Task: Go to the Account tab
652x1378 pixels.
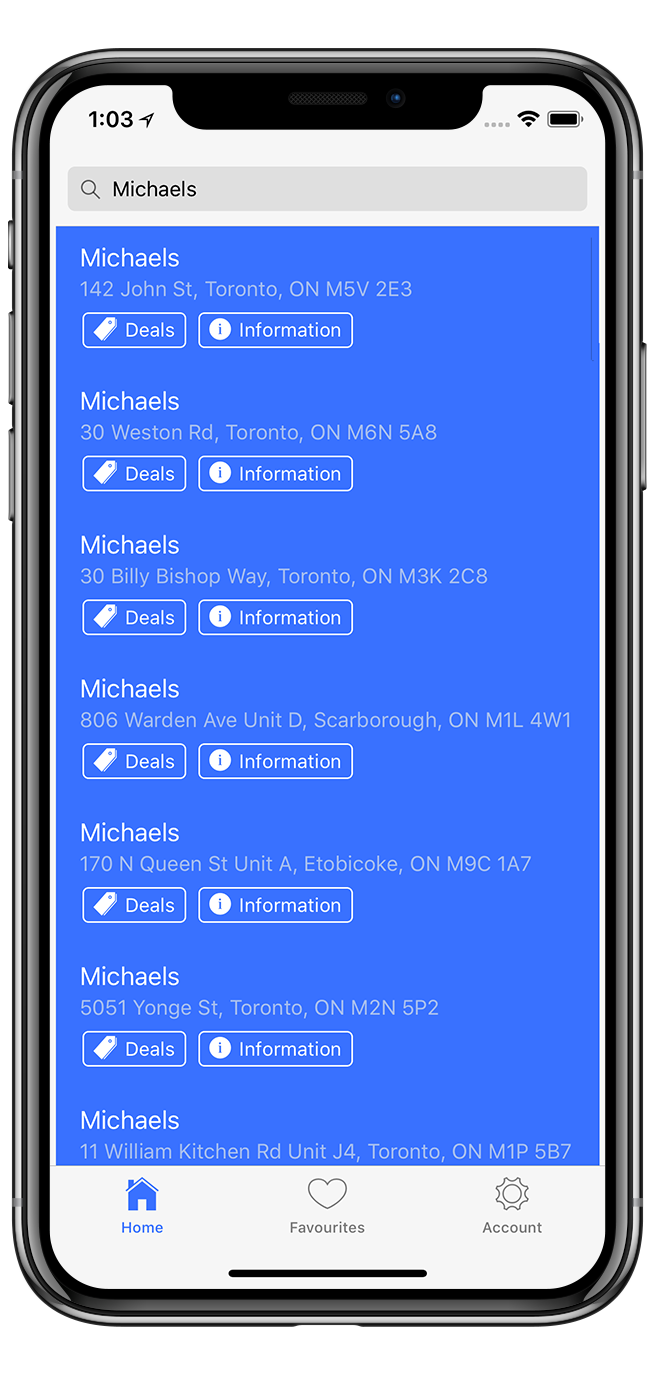Action: [512, 1207]
